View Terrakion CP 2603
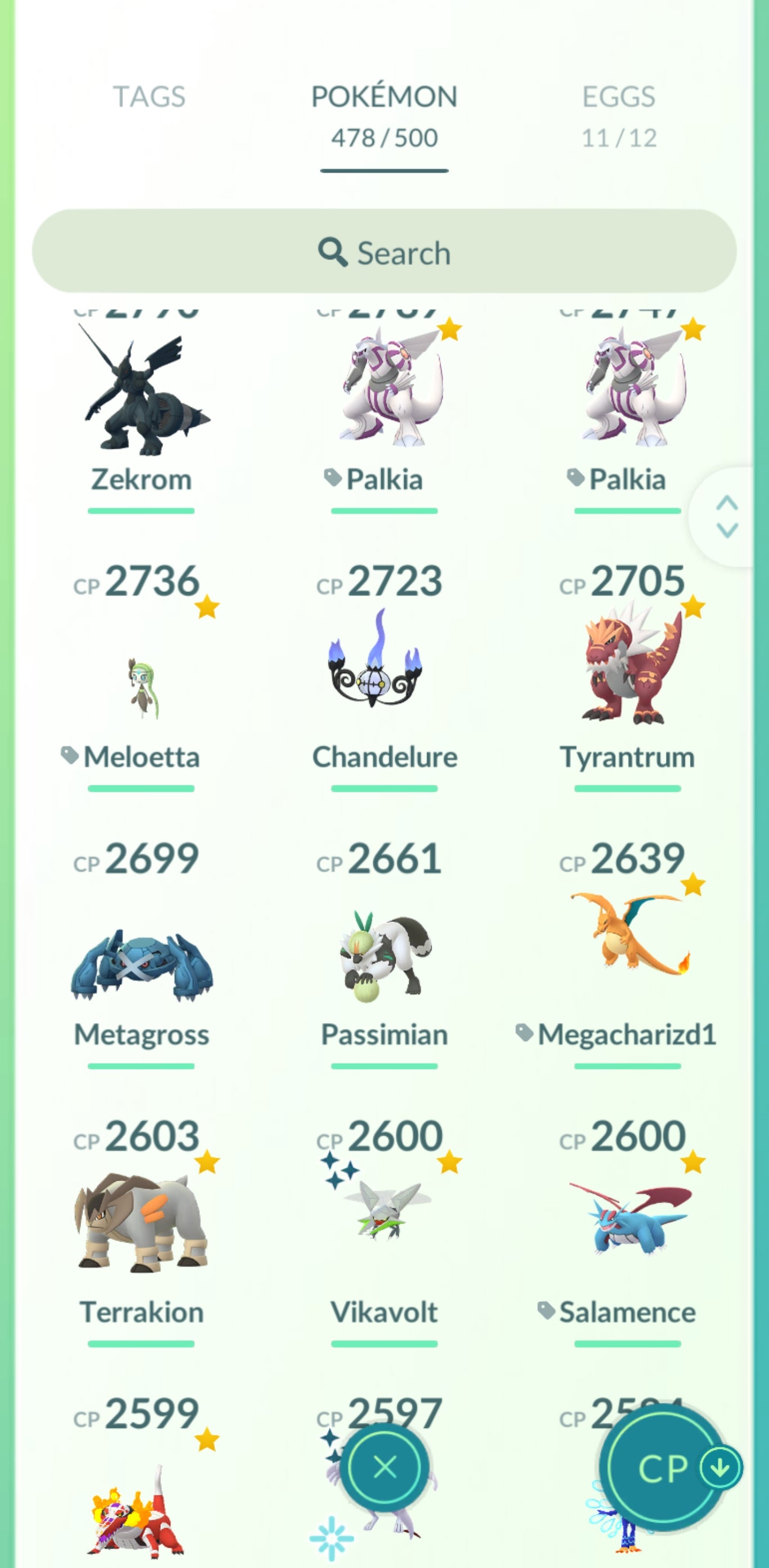Viewport: 769px width, 1568px height. pos(141,1223)
